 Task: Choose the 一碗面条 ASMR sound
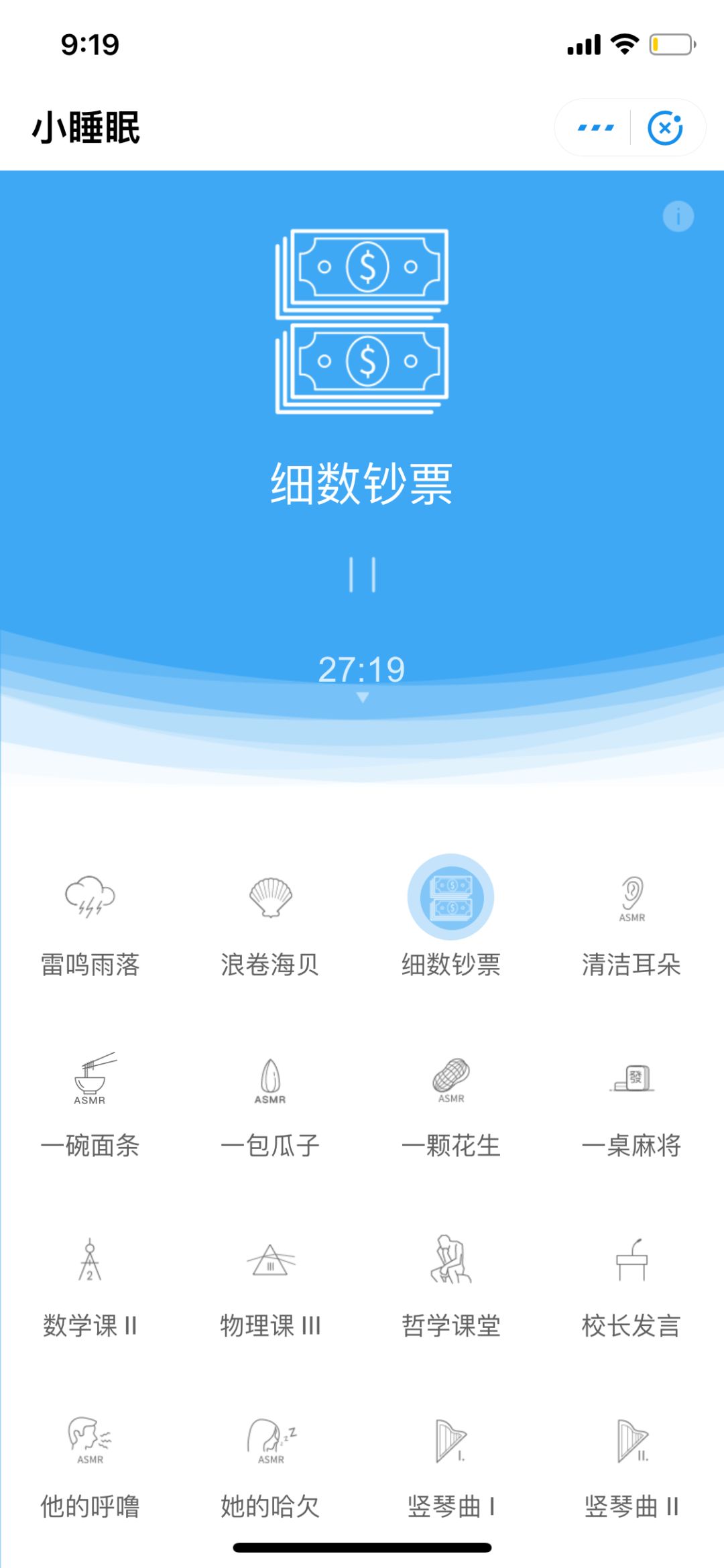pyautogui.click(x=90, y=1106)
